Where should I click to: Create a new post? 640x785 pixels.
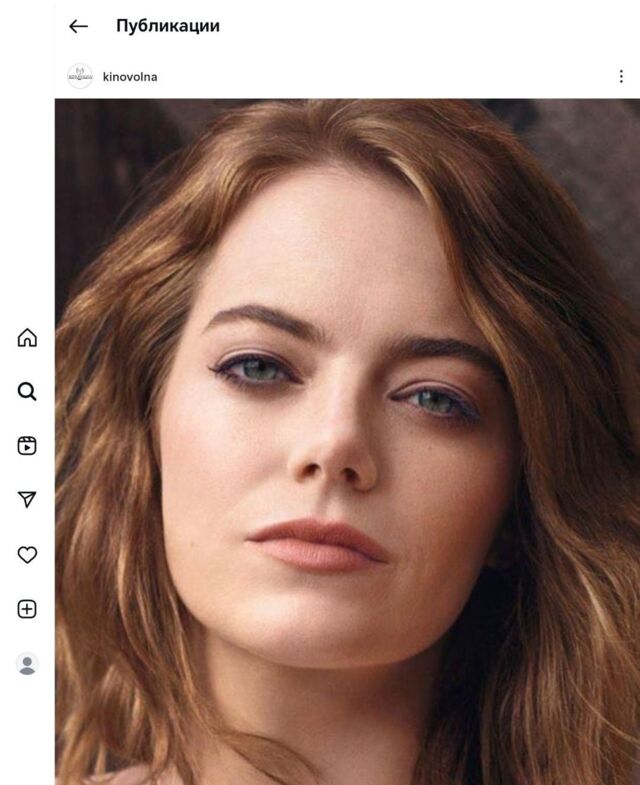click(x=27, y=609)
